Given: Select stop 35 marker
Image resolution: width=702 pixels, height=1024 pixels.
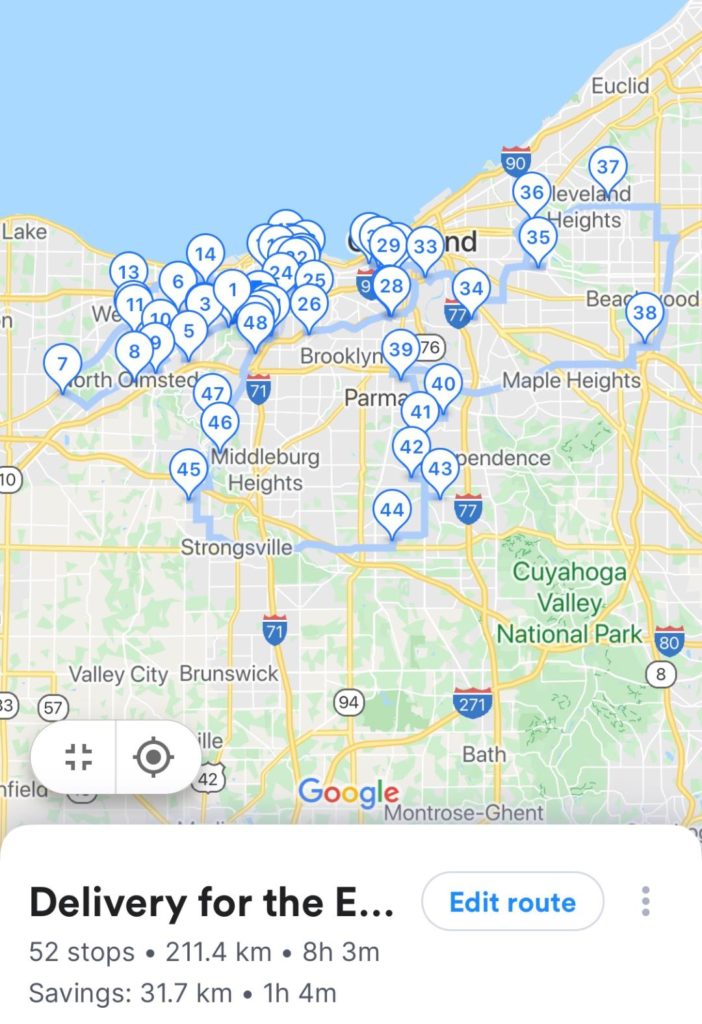Looking at the screenshot, I should click(x=538, y=238).
